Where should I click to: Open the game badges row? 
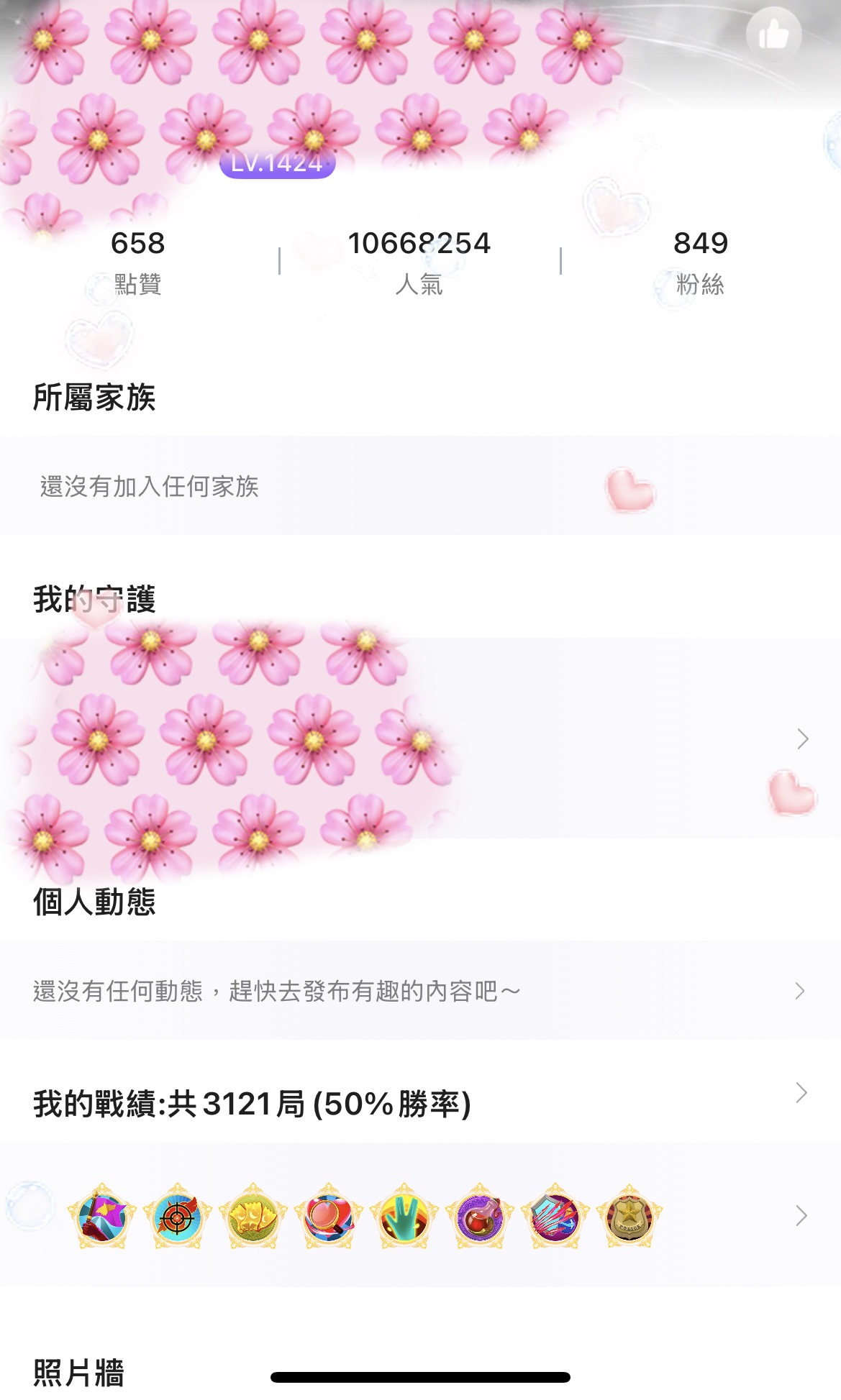tap(801, 1216)
